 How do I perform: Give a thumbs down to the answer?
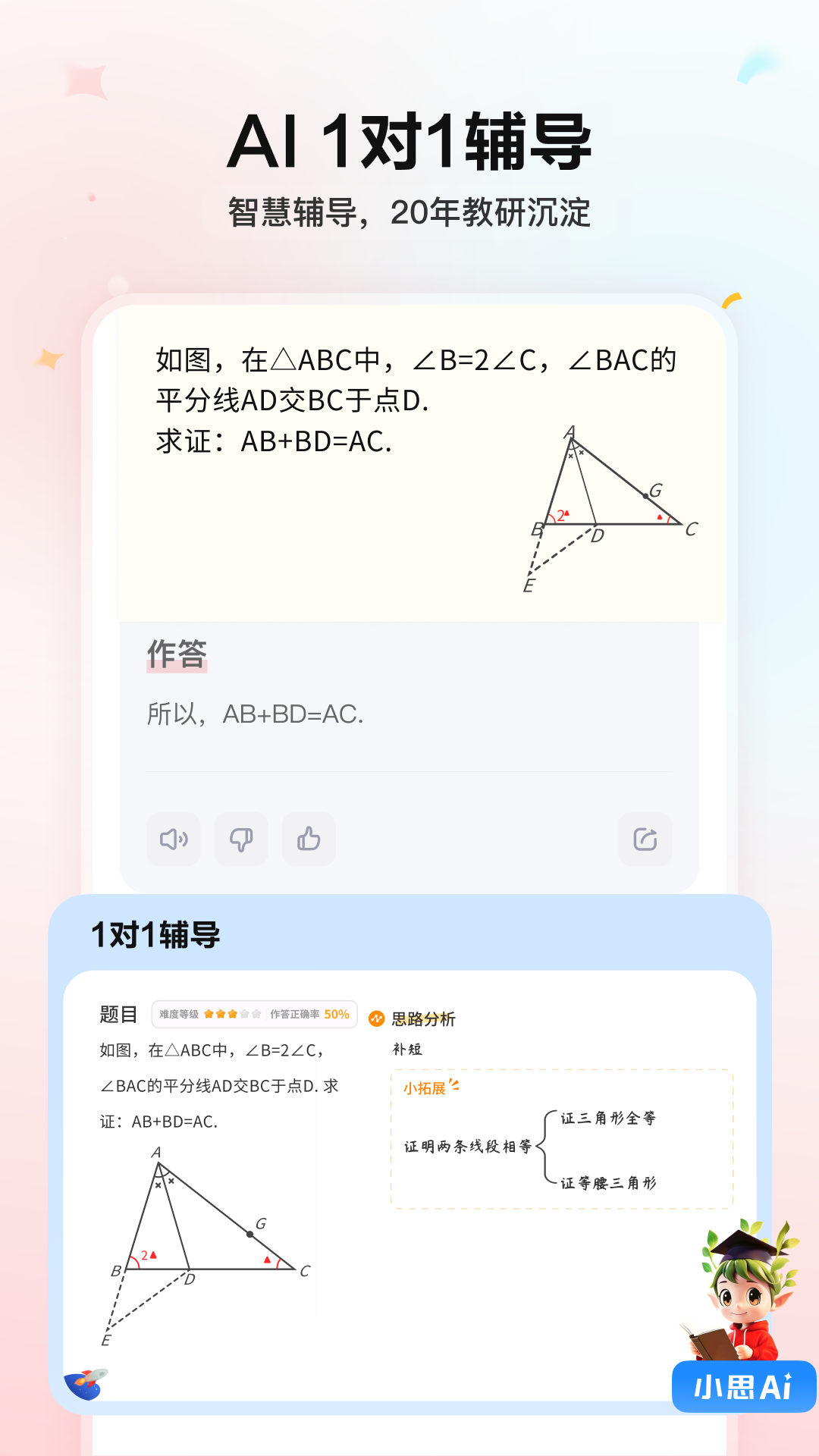tap(241, 839)
